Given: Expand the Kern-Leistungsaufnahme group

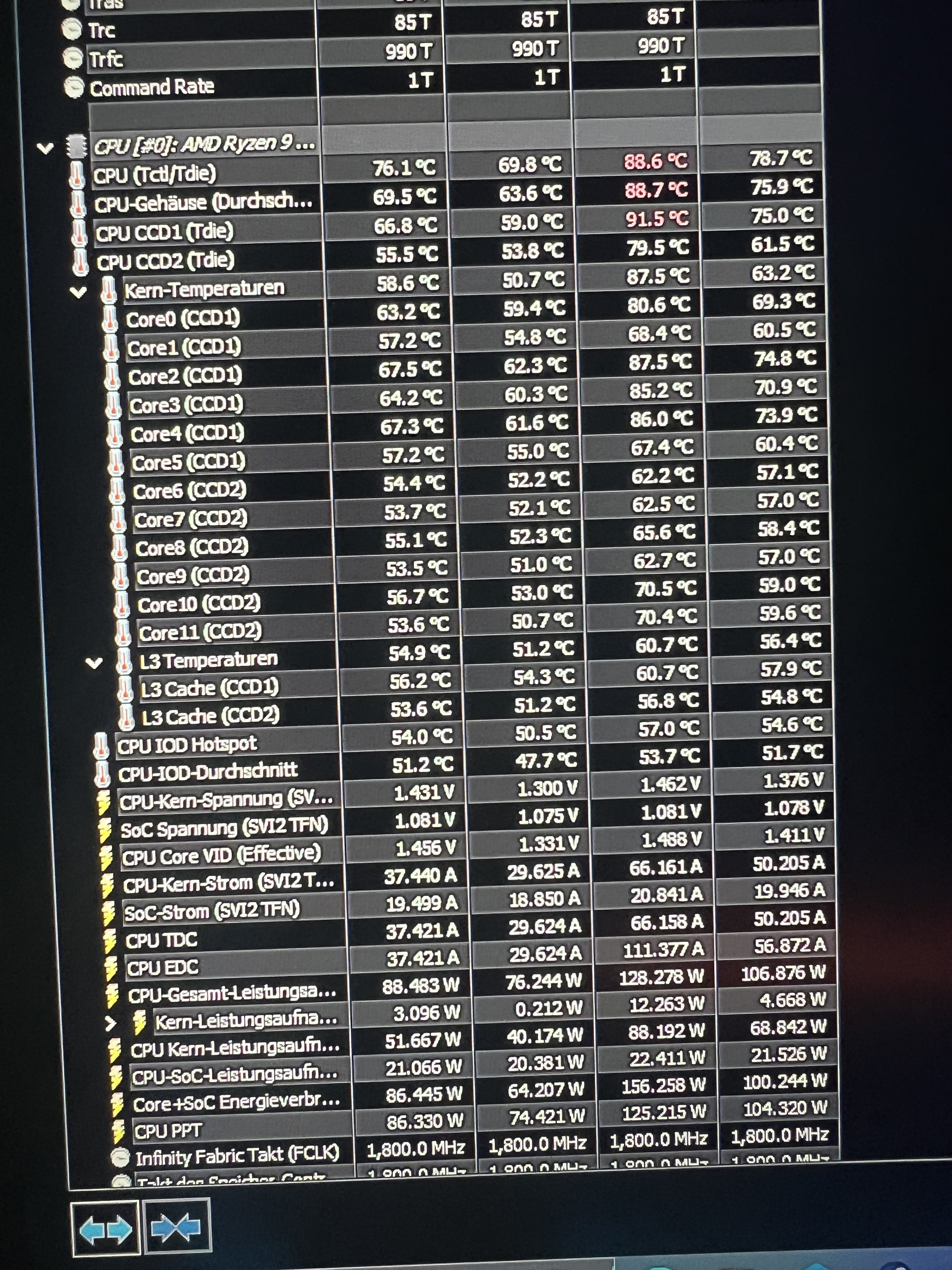Looking at the screenshot, I should [111, 1023].
